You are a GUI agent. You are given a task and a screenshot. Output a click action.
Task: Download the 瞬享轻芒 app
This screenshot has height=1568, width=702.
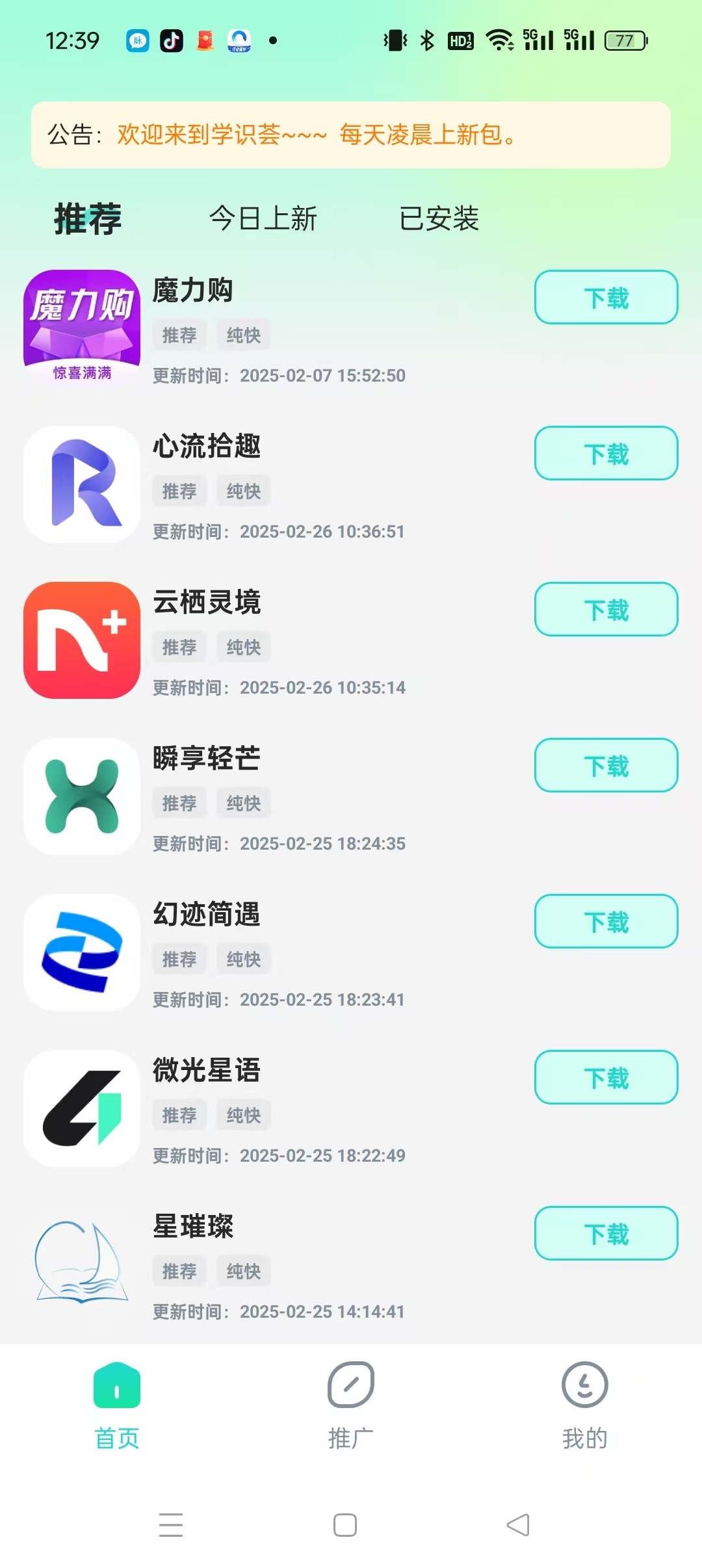point(606,766)
